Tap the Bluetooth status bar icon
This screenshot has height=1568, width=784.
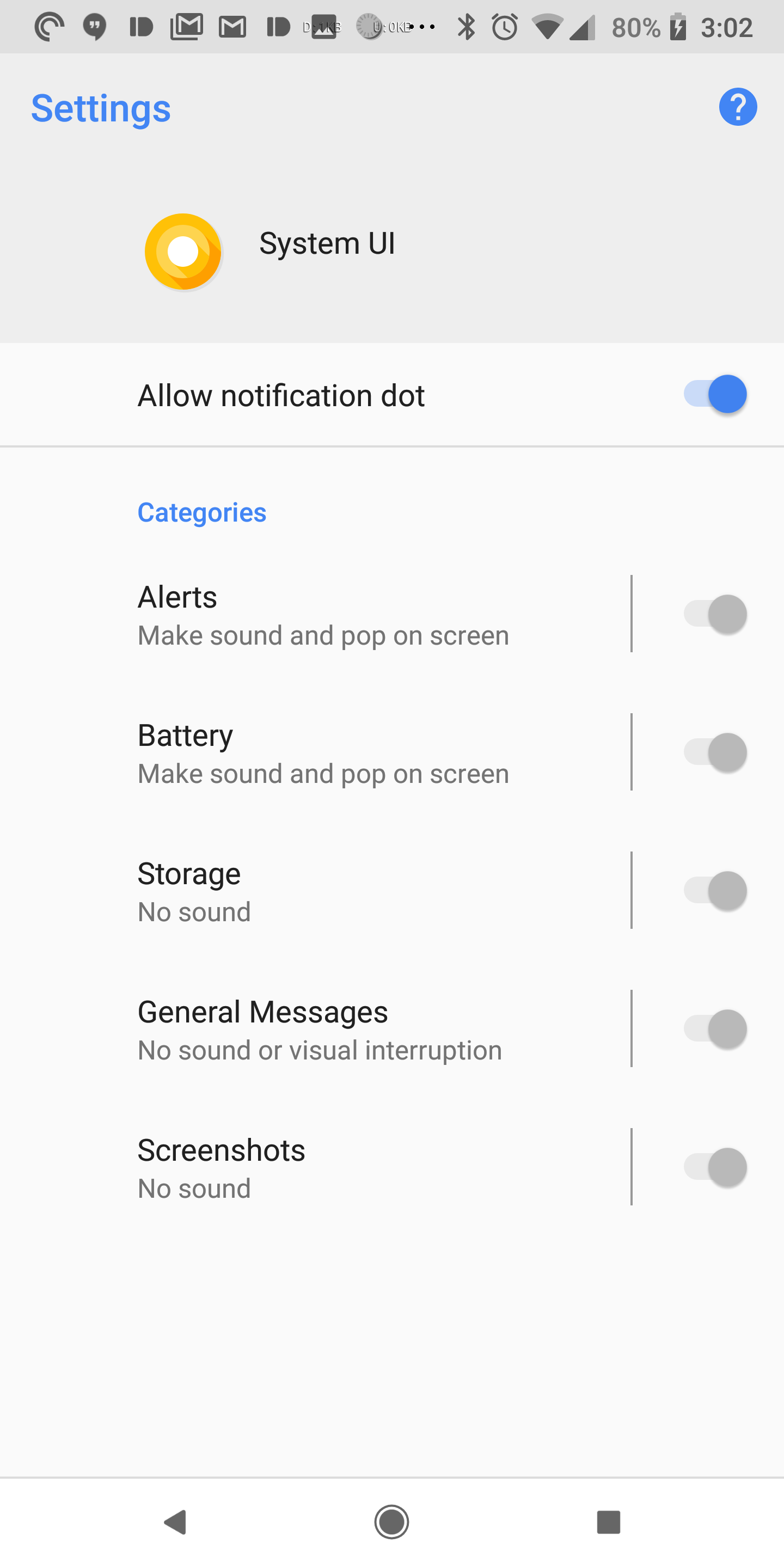(x=468, y=26)
